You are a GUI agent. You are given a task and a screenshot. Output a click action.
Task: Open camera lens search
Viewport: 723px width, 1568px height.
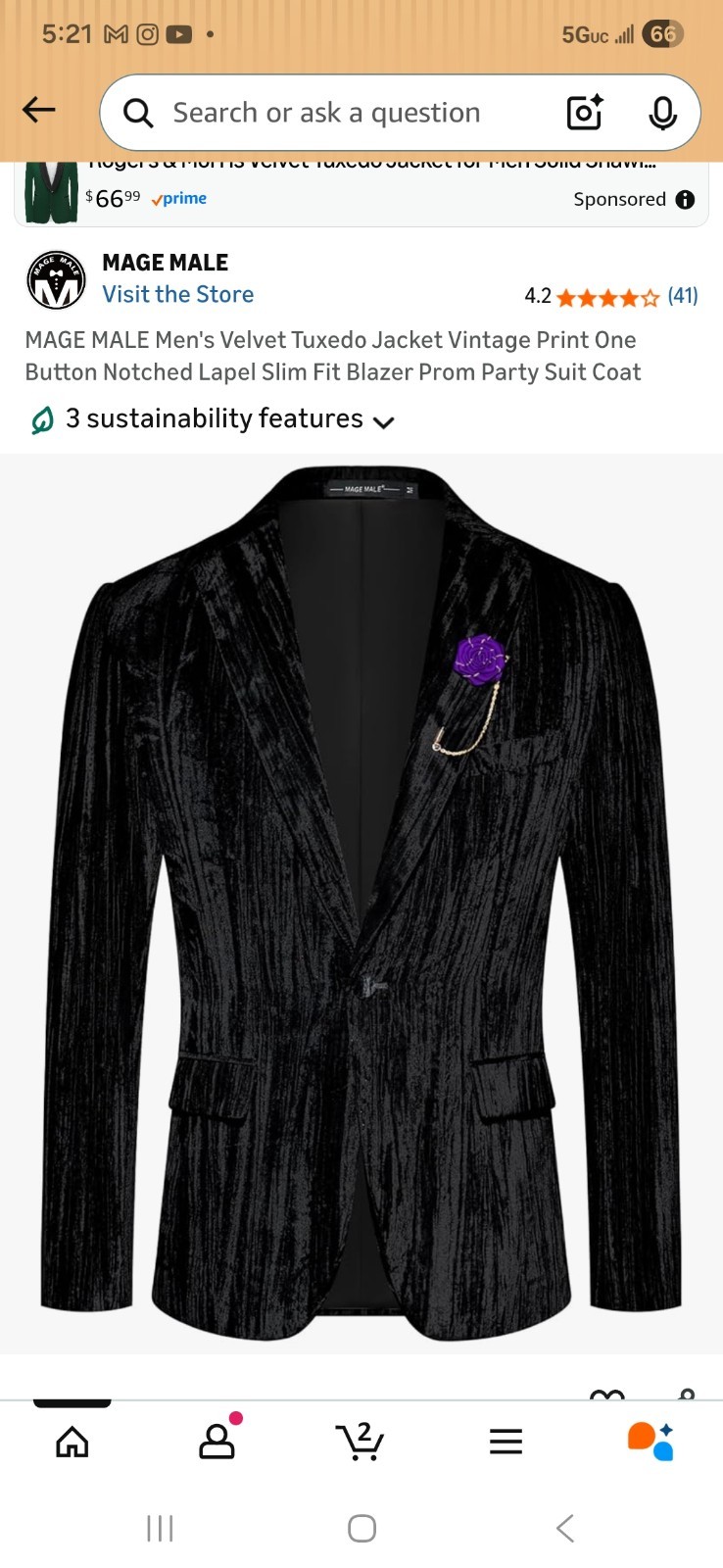click(585, 113)
